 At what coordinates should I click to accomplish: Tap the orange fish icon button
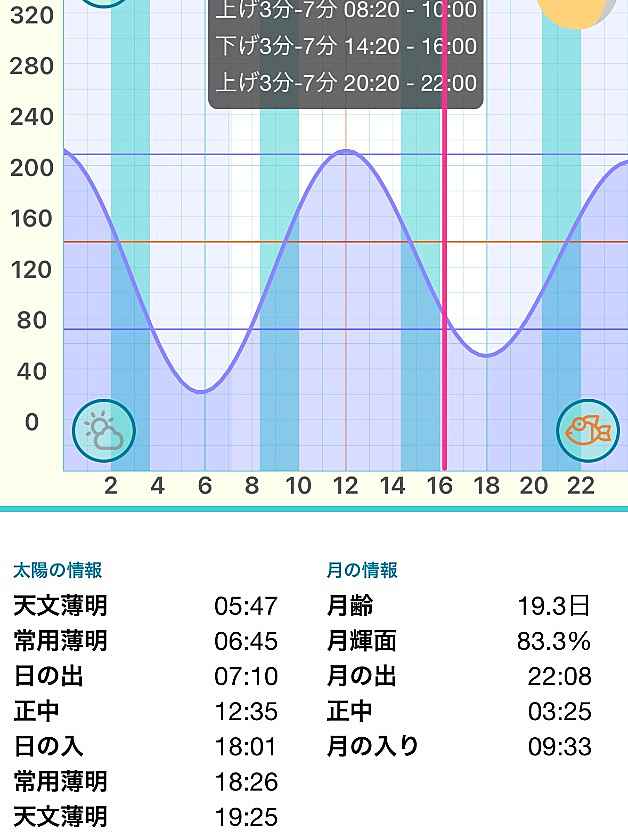pos(587,431)
